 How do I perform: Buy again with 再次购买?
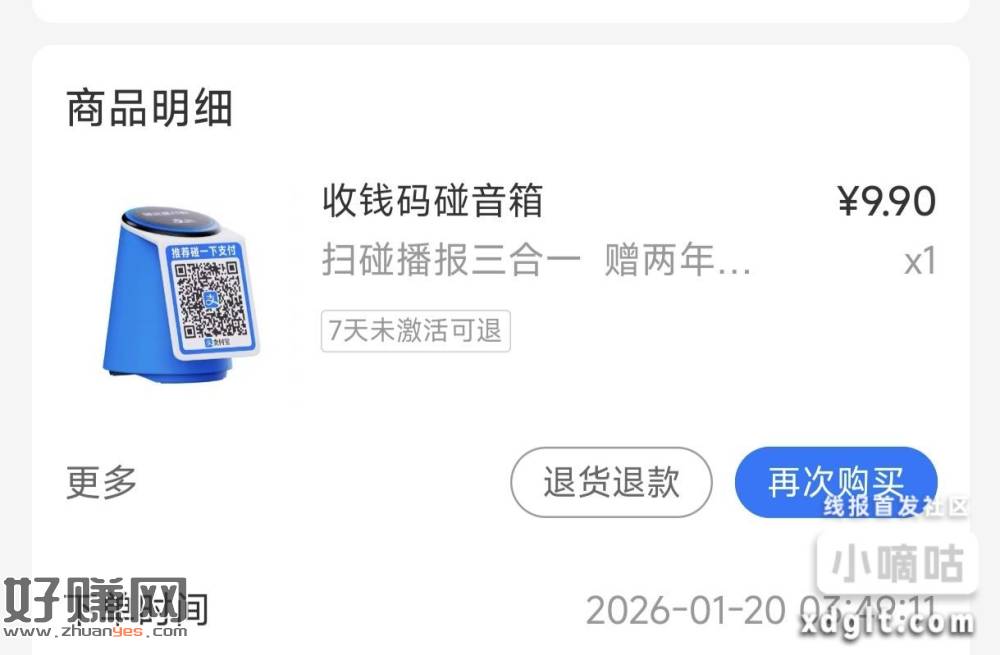835,482
